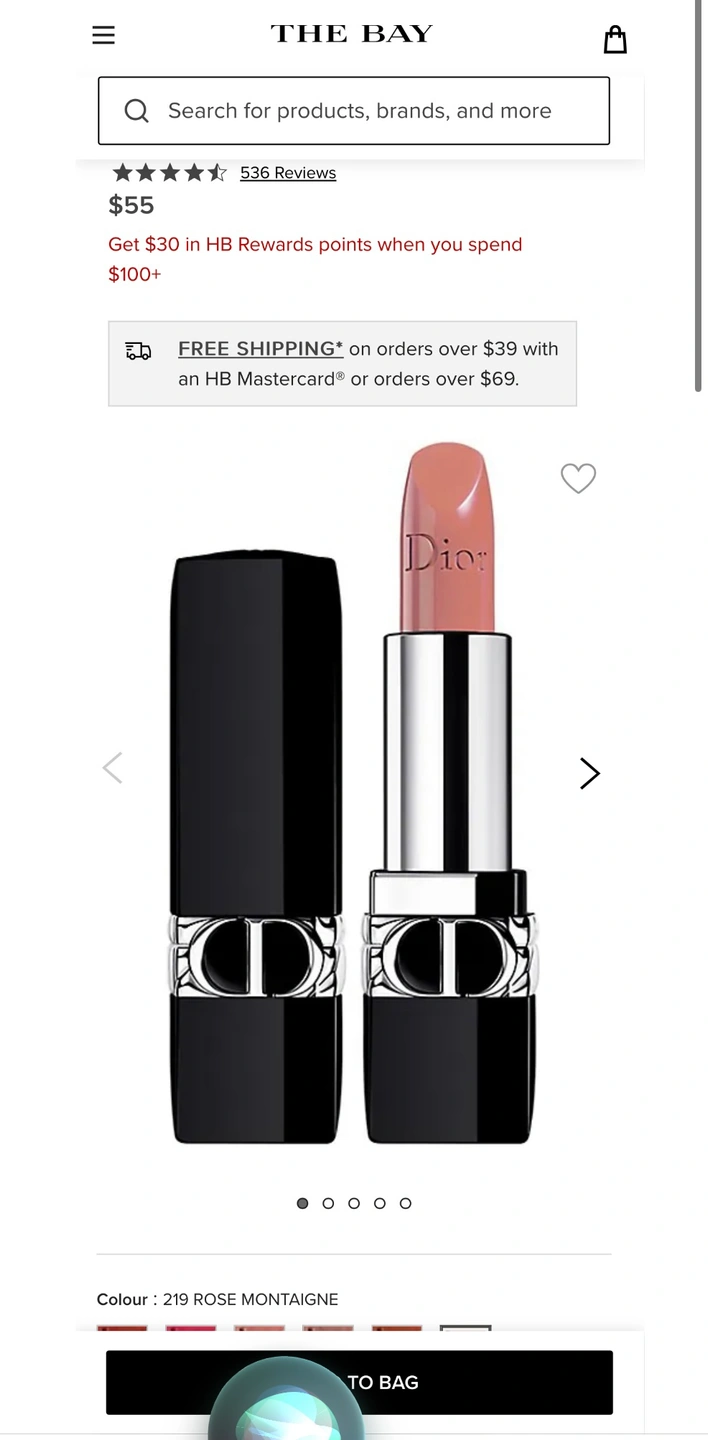Open the hamburger menu

click(x=104, y=35)
